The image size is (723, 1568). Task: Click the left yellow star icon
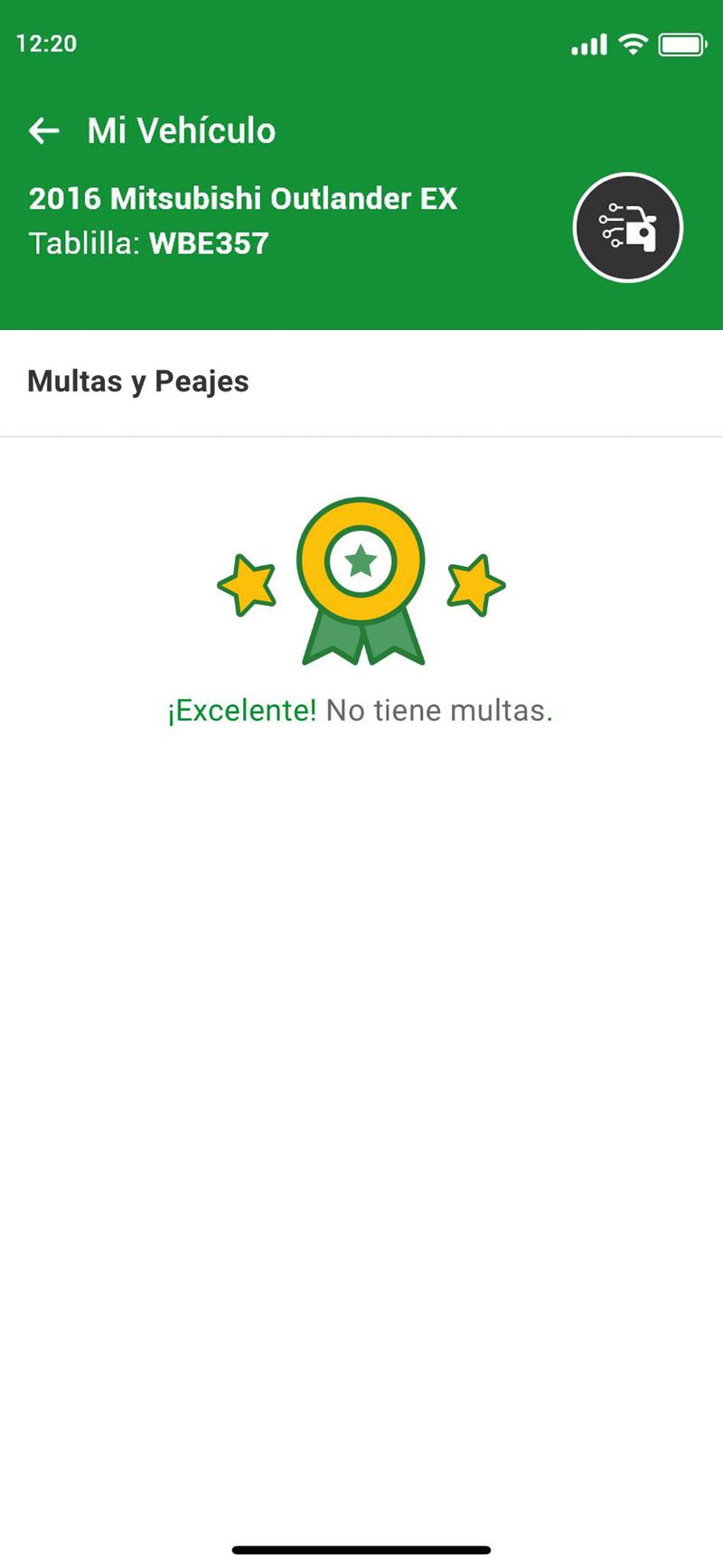pyautogui.click(x=246, y=583)
